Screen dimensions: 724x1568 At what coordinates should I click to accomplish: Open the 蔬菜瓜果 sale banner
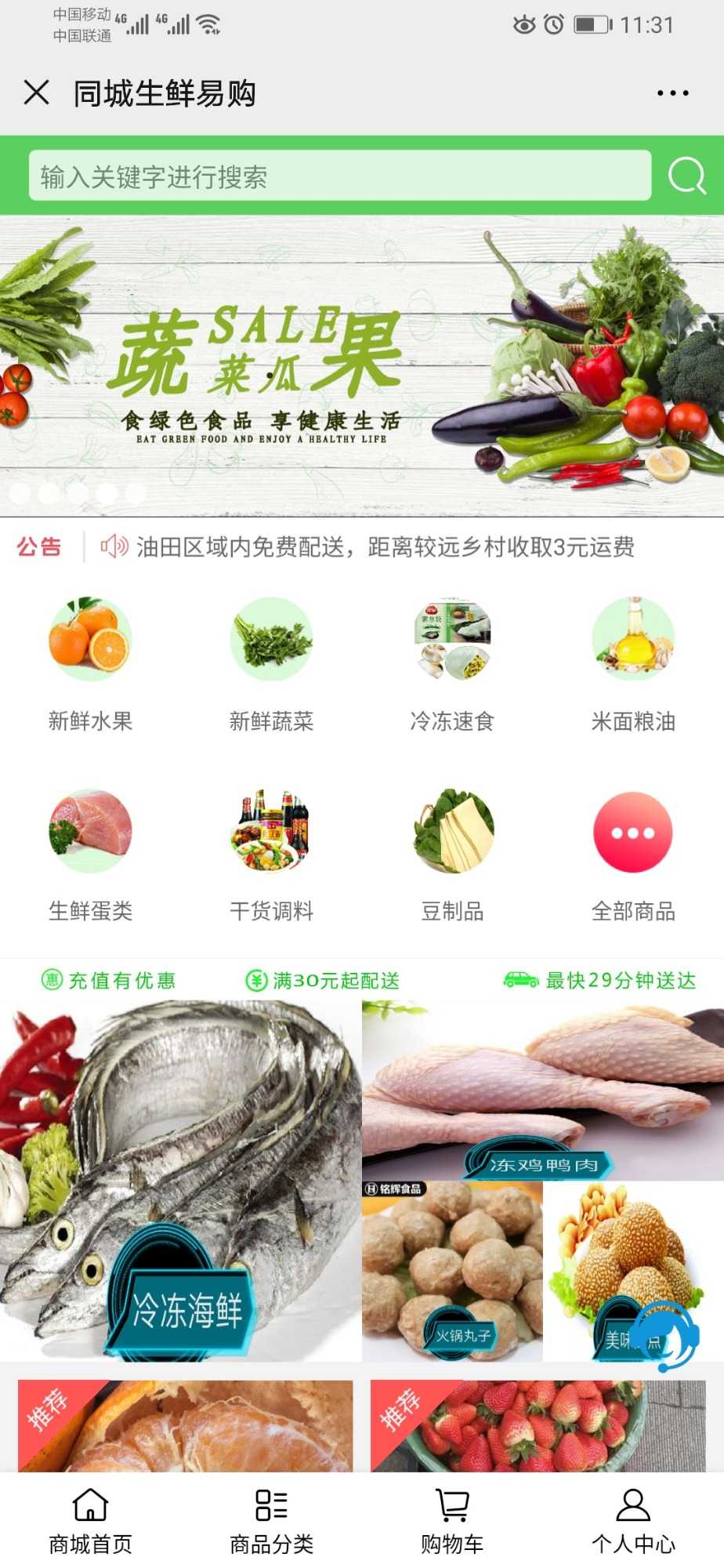(x=362, y=365)
